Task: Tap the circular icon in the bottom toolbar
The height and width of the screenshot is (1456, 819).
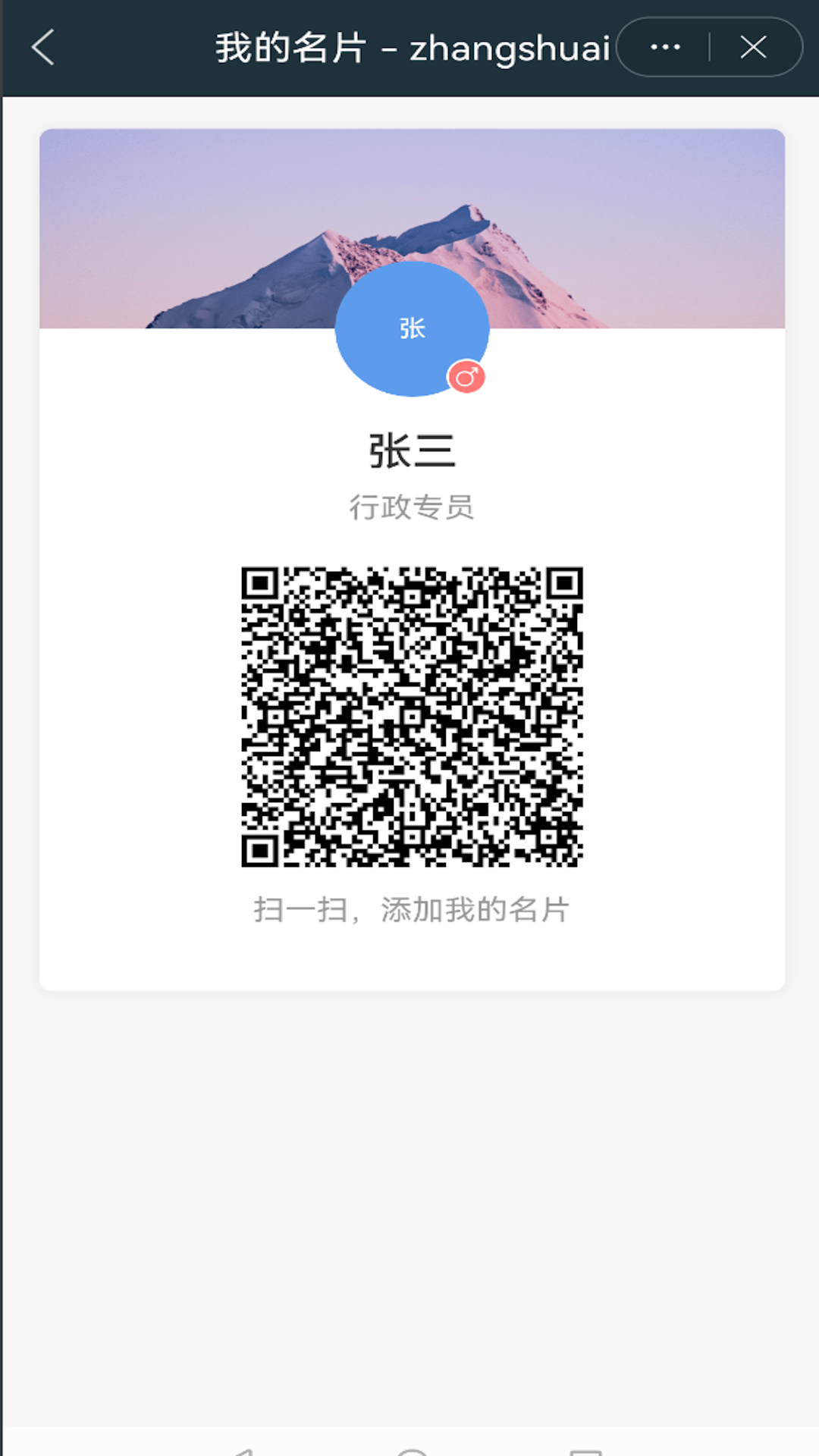Action: click(409, 1450)
